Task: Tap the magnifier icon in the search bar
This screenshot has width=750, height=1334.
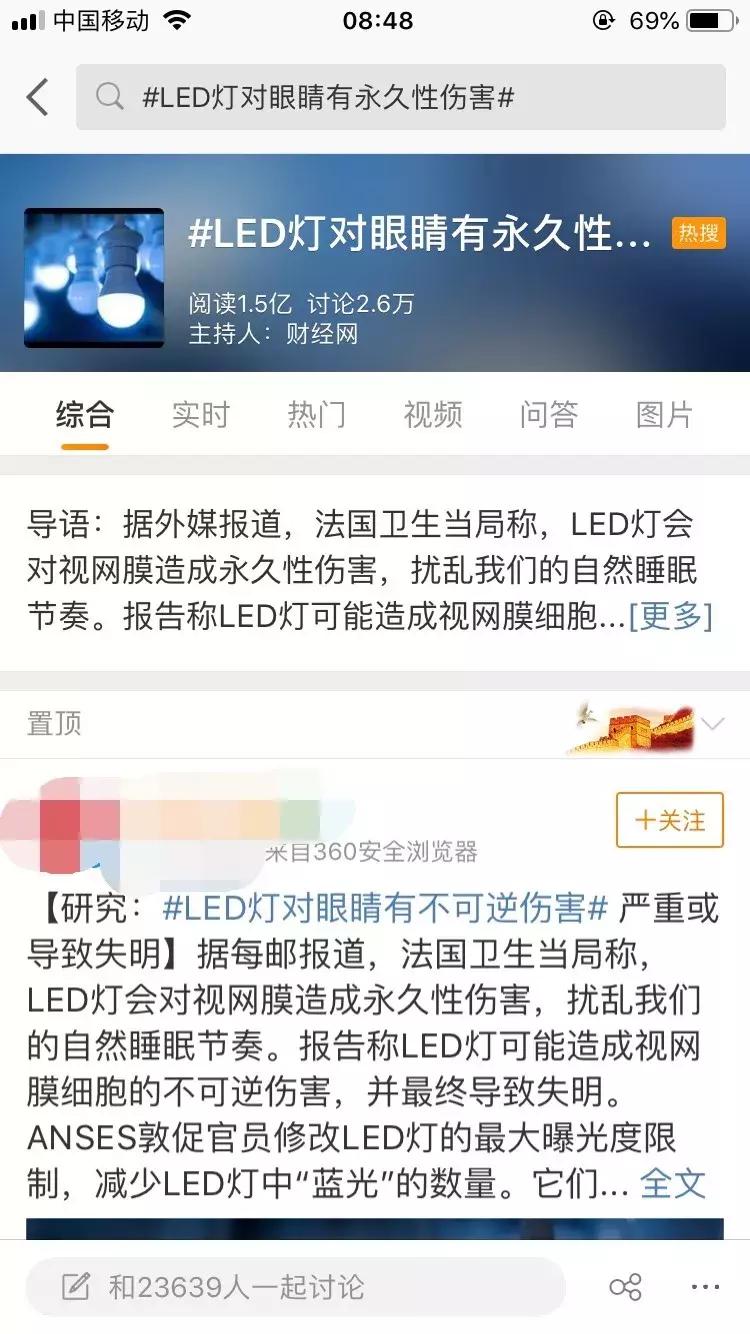Action: click(x=110, y=96)
